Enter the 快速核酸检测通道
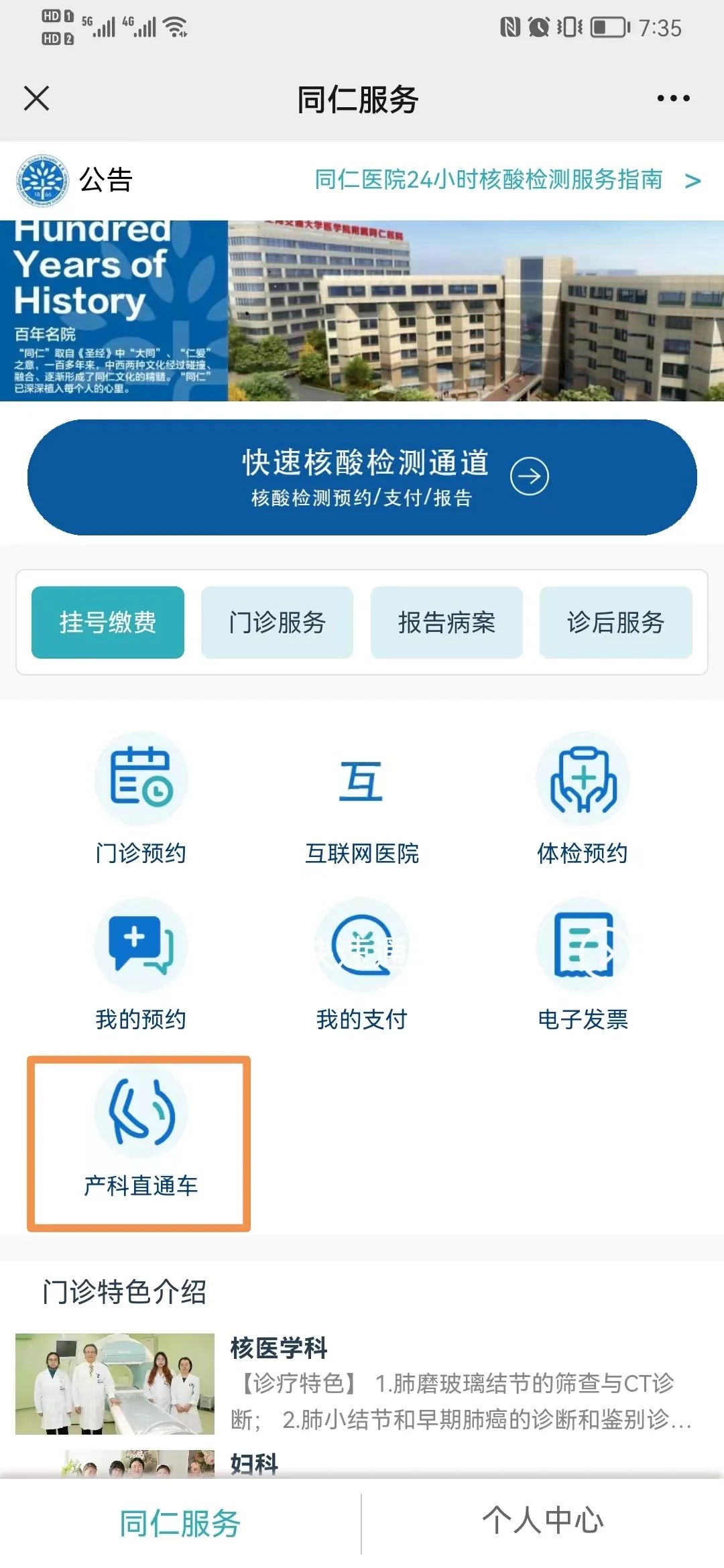Image resolution: width=724 pixels, height=1568 pixels. click(x=362, y=477)
